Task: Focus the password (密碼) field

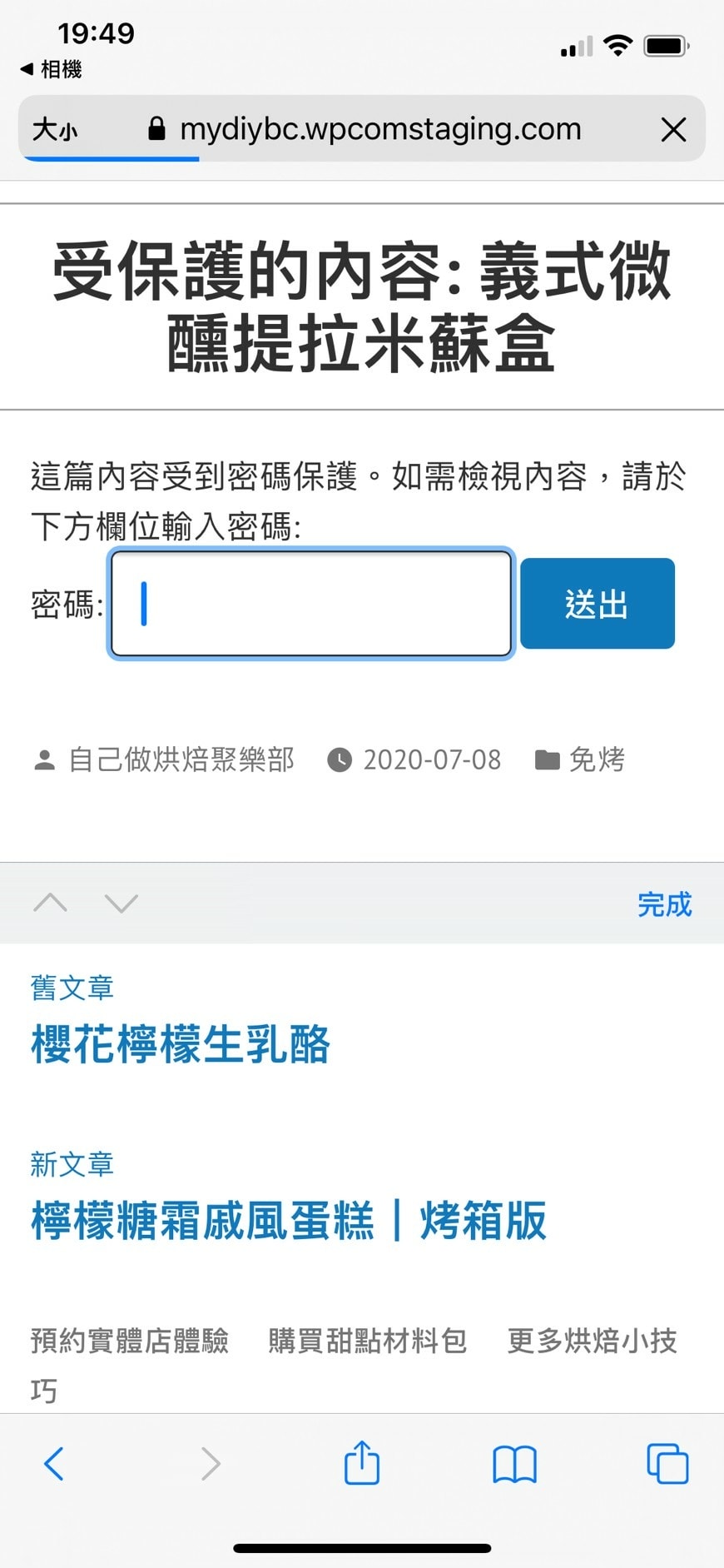Action: point(311,604)
